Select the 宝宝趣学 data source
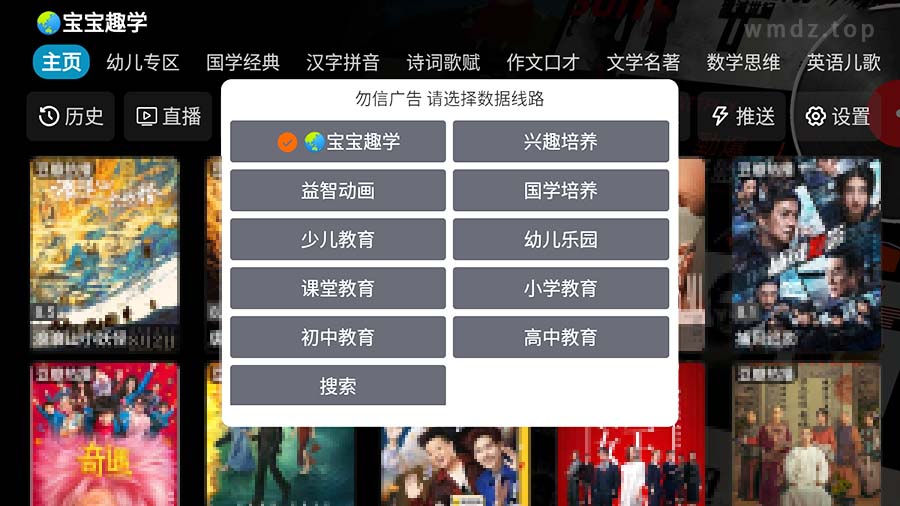The width and height of the screenshot is (900, 506). click(338, 142)
